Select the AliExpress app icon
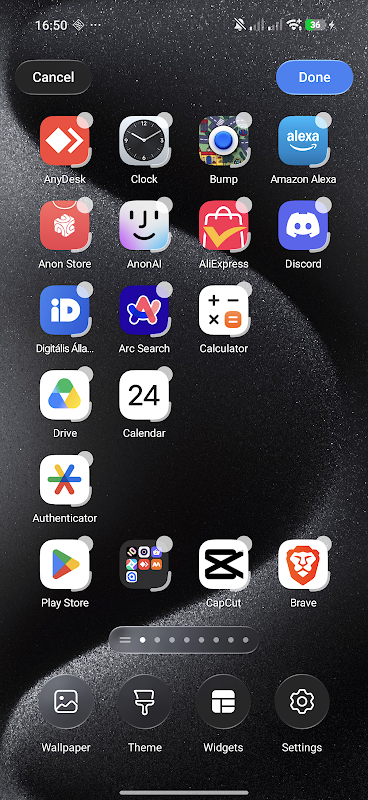 [224, 225]
